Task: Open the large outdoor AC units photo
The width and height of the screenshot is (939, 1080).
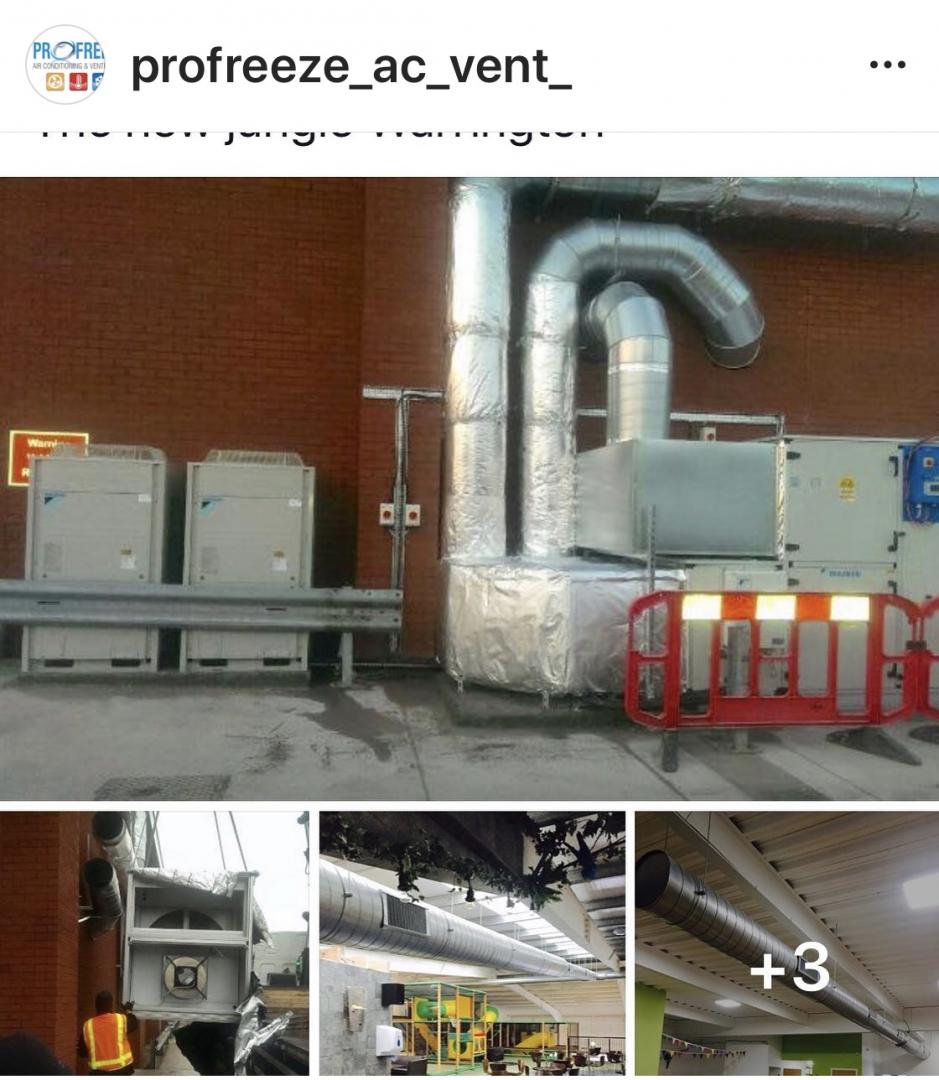Action: [469, 488]
